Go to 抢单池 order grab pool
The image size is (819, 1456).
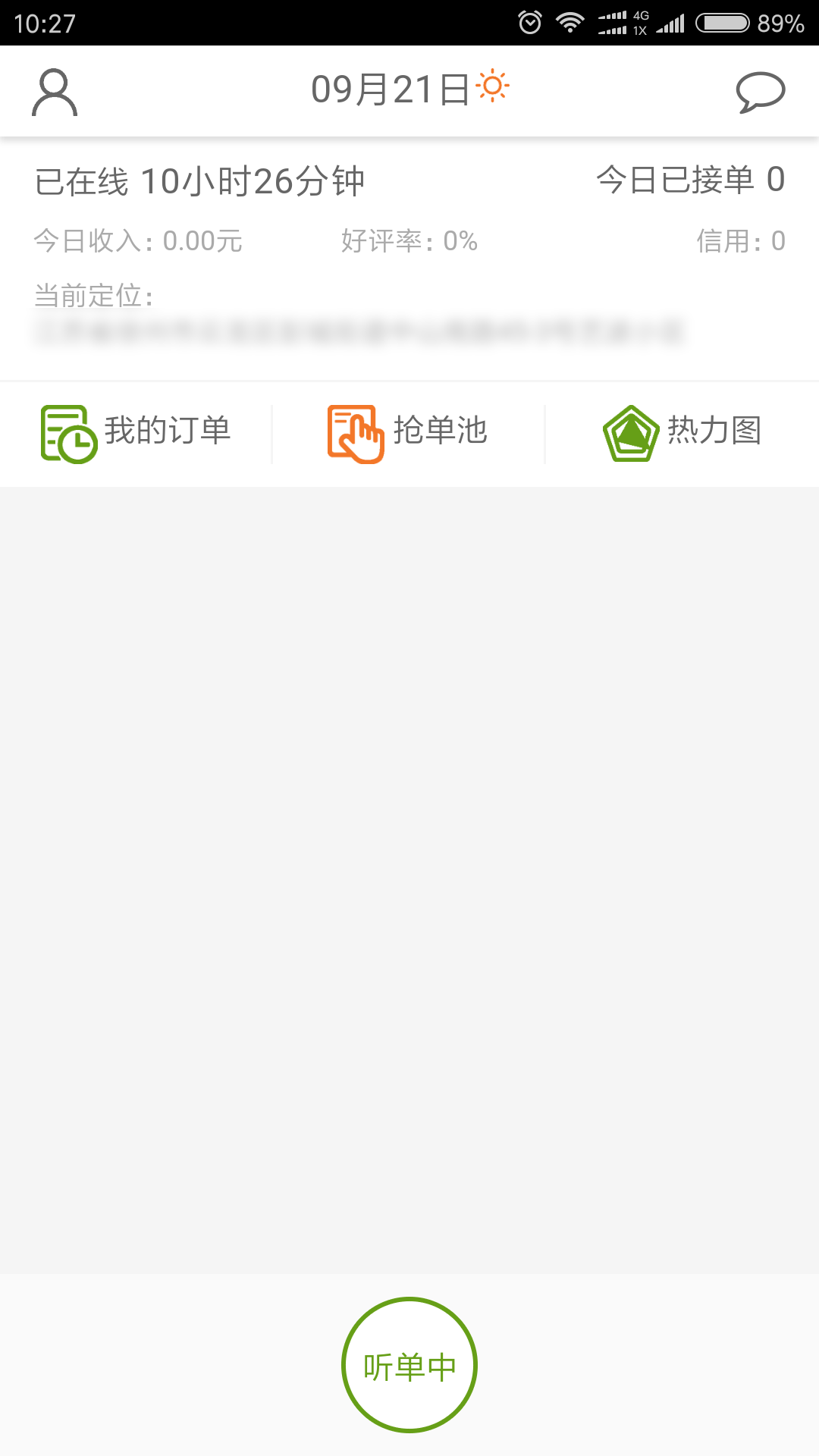click(408, 432)
